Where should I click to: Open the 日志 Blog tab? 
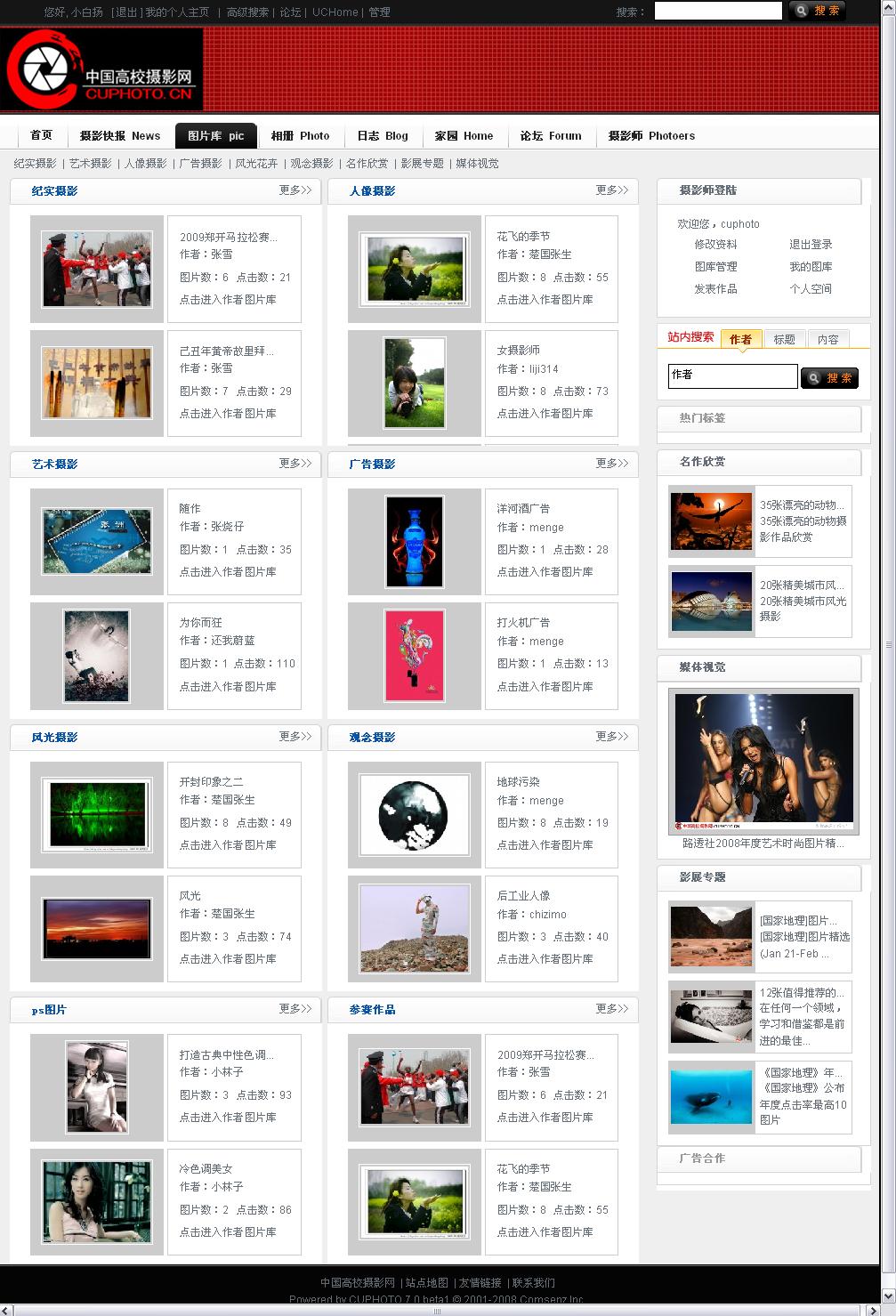coord(383,136)
